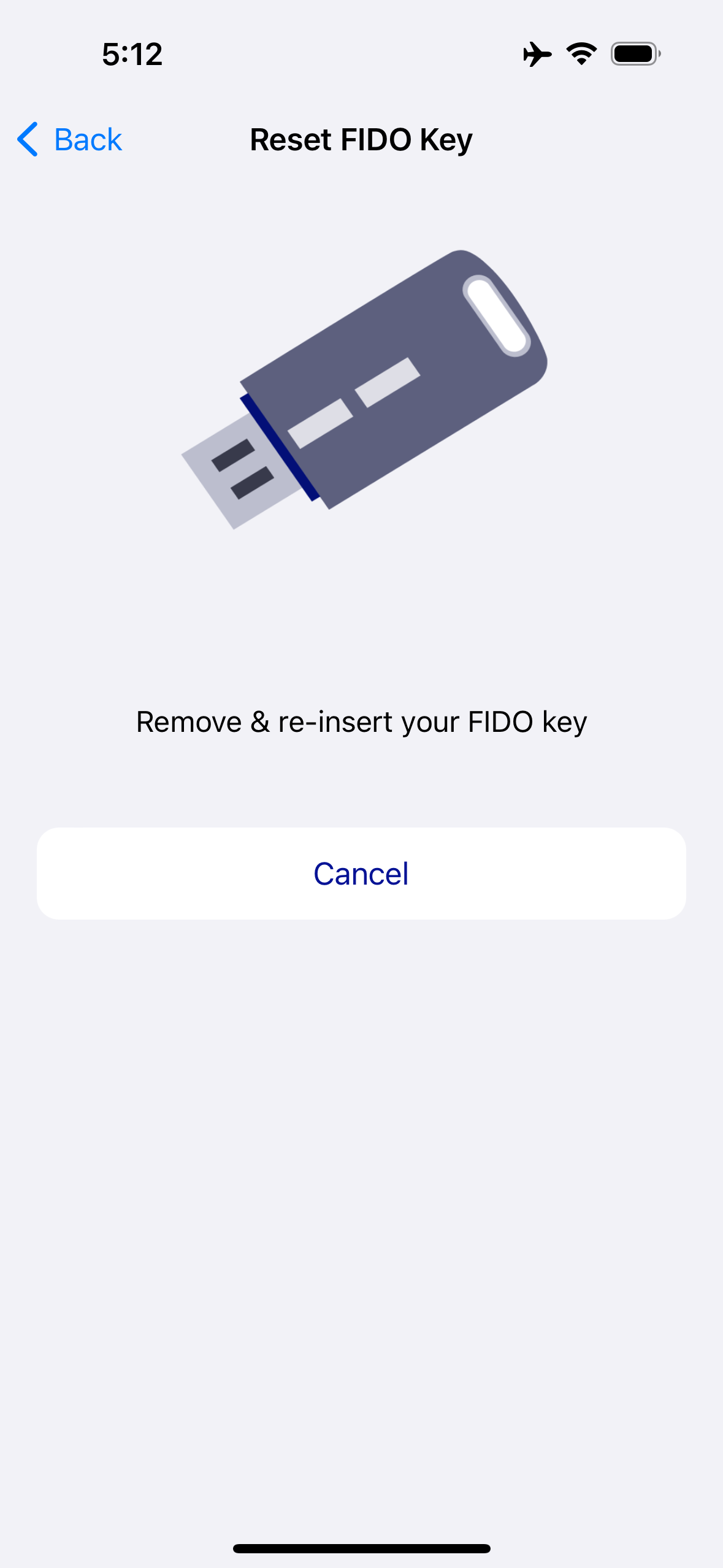
Task: Go back from Reset FIDO Key
Action: click(70, 140)
